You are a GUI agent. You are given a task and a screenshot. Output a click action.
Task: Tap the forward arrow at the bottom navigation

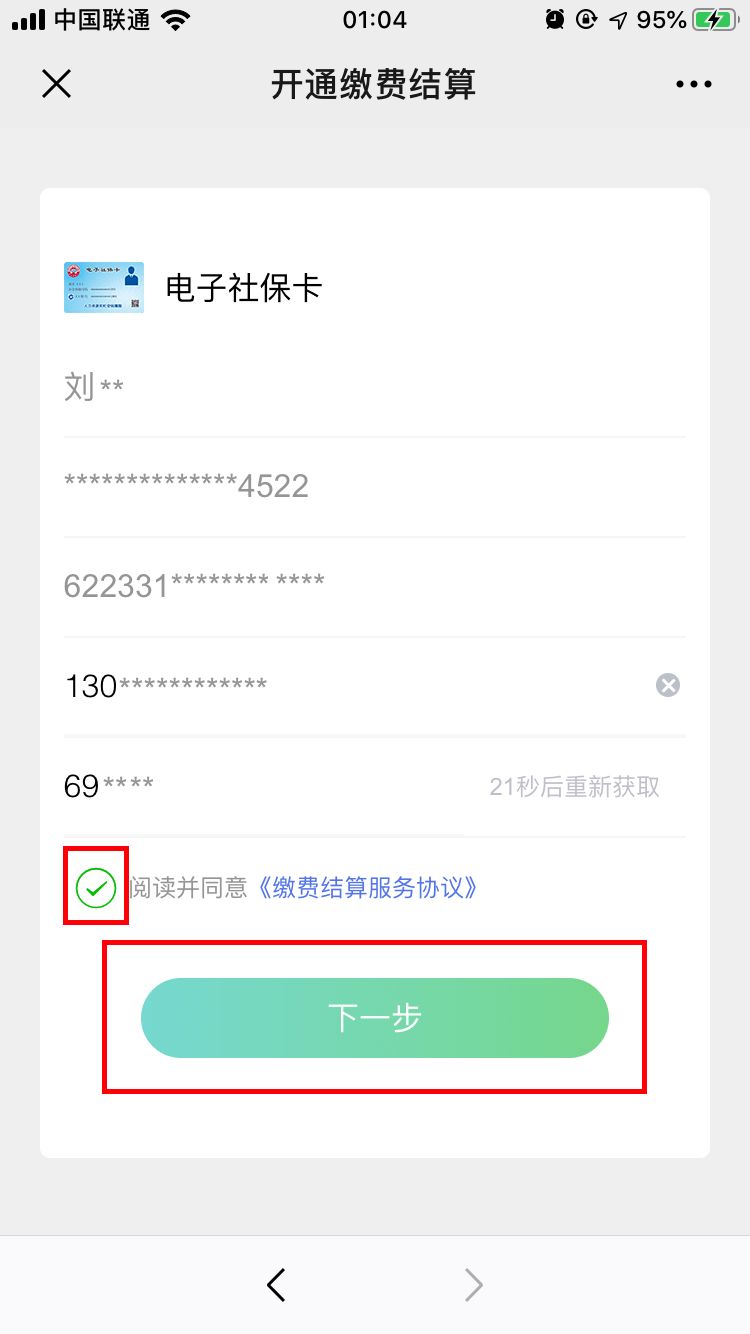[473, 1285]
